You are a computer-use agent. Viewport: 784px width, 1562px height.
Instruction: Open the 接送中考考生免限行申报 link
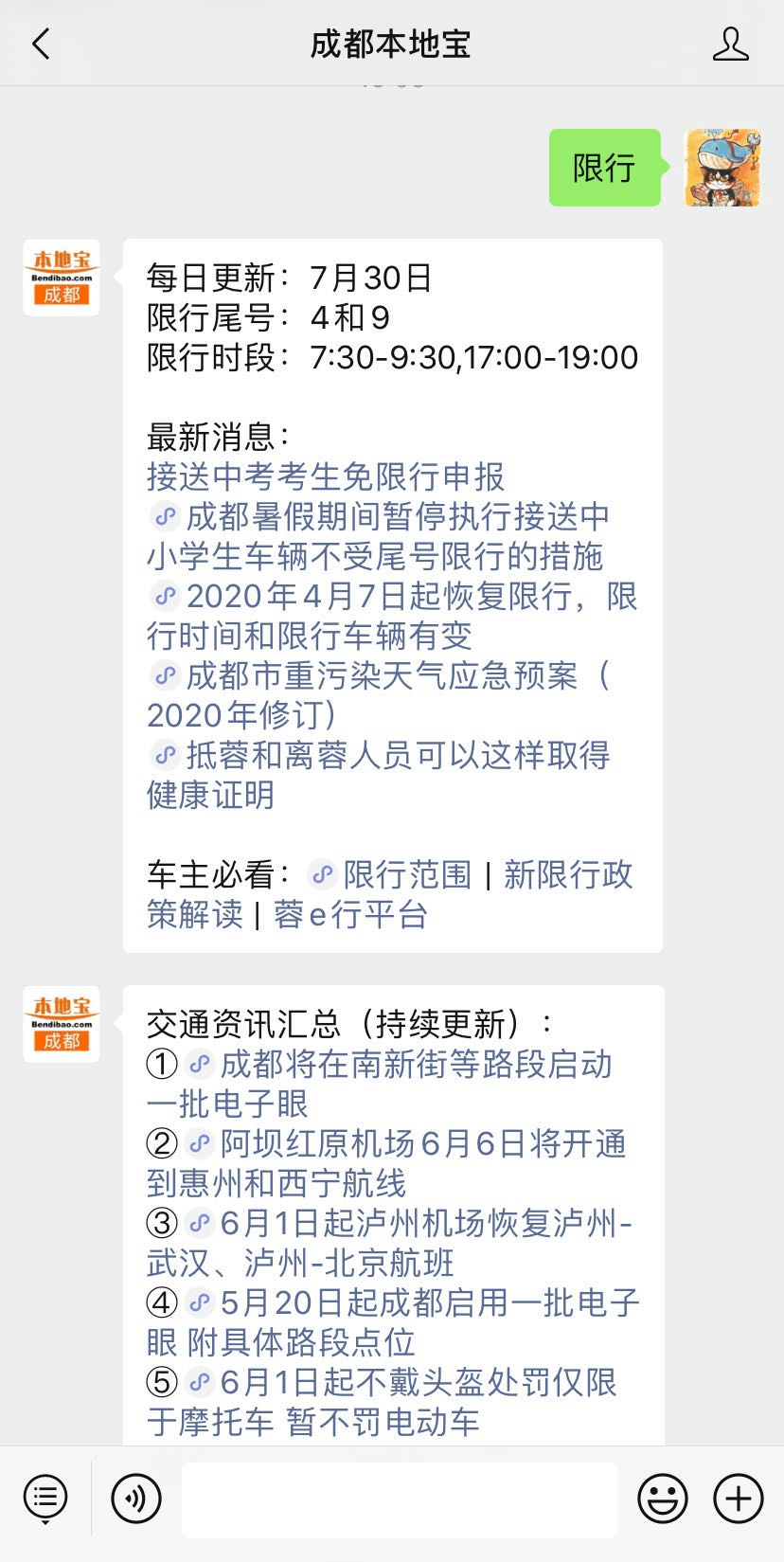click(x=326, y=476)
